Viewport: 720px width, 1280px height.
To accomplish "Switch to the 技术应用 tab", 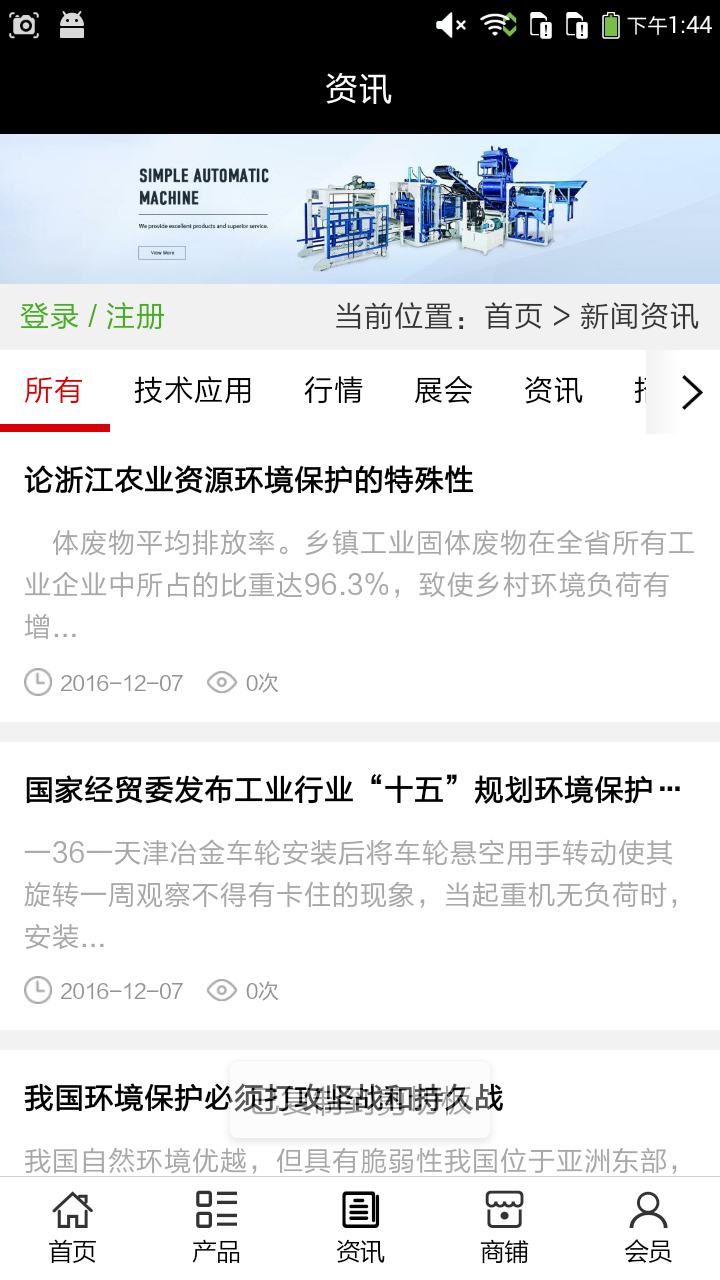I will [193, 391].
